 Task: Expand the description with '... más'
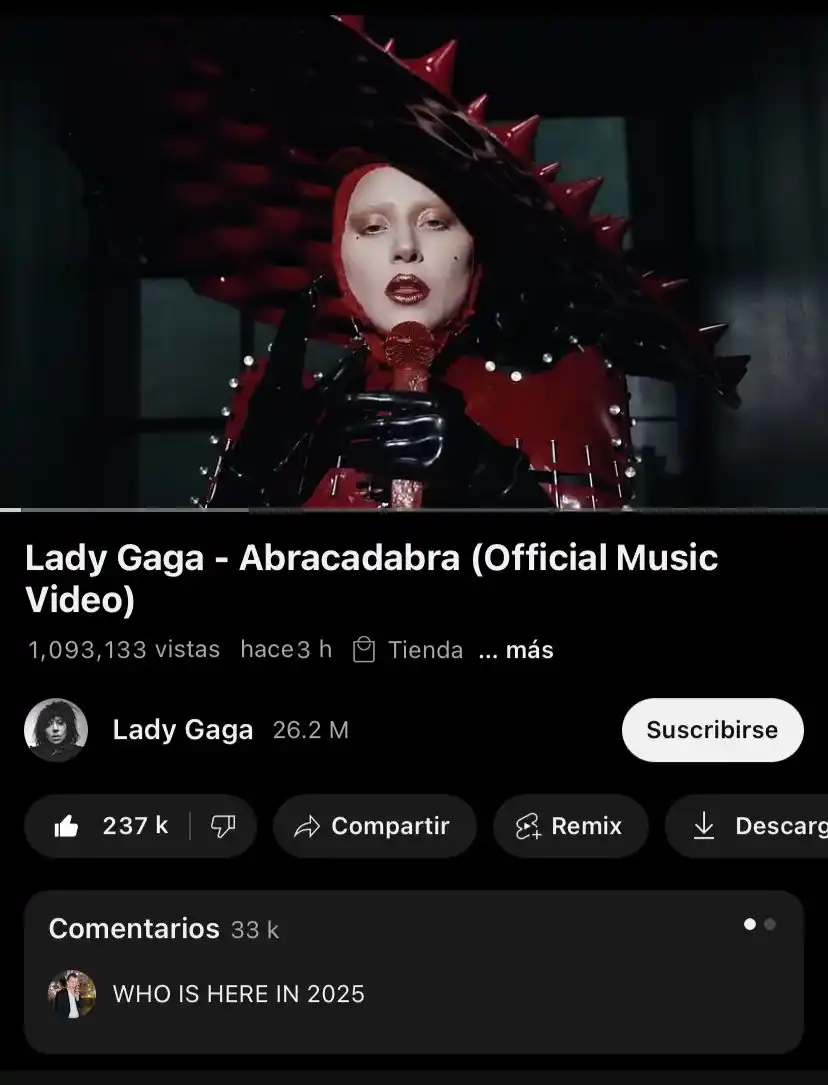coord(516,650)
